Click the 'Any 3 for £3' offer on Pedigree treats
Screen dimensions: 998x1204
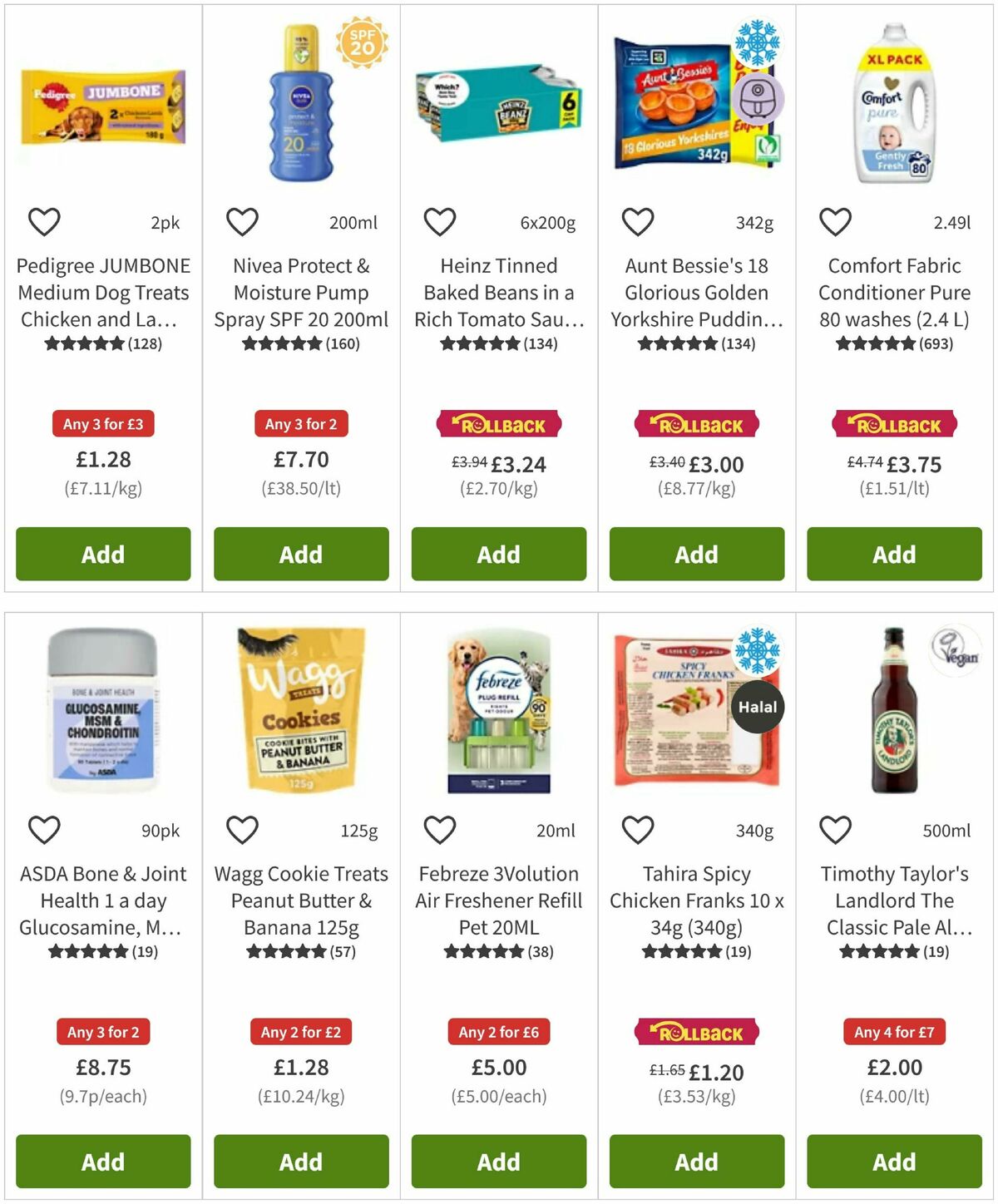101,424
